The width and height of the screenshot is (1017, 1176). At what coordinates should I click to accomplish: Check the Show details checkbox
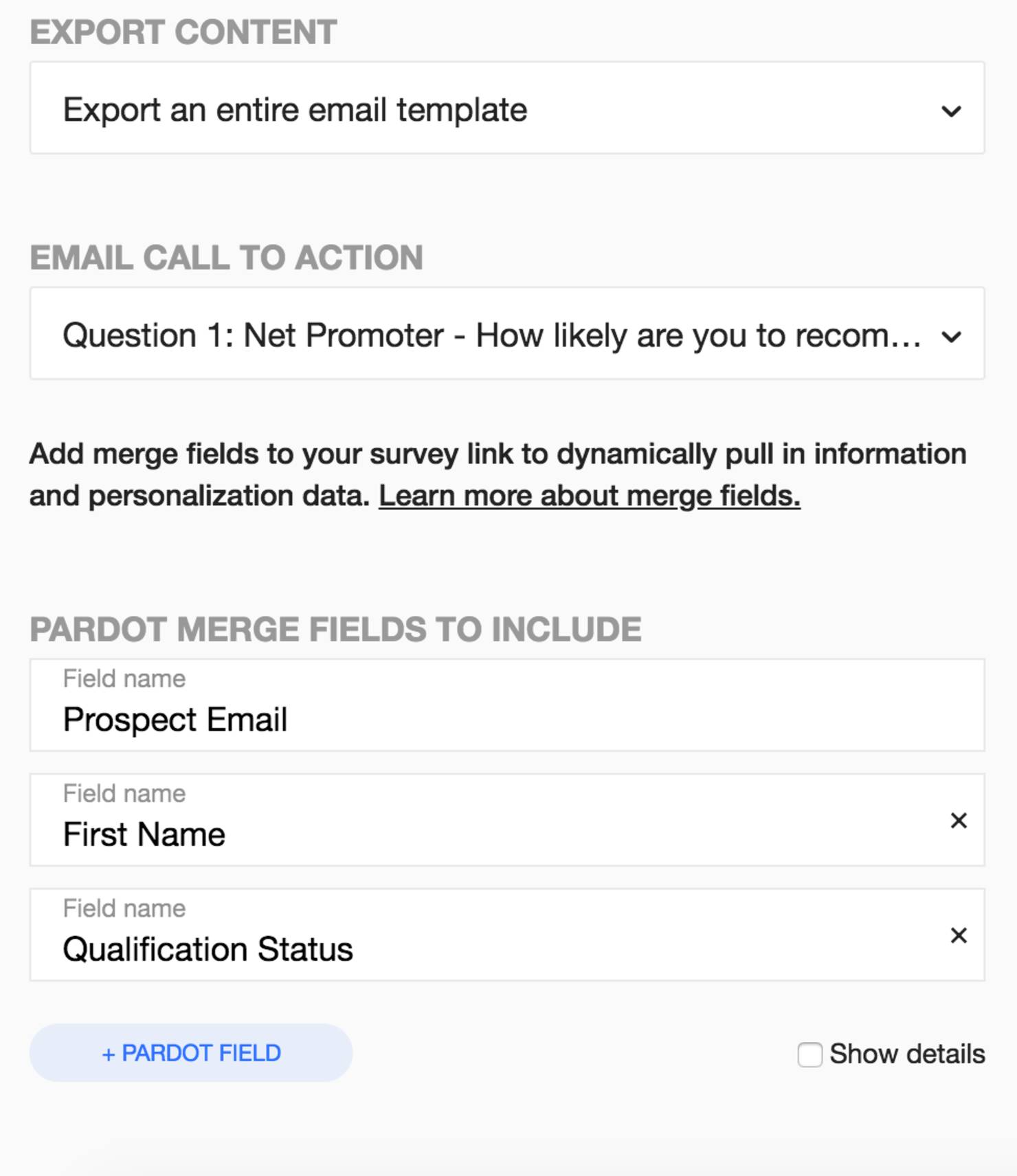click(809, 1054)
